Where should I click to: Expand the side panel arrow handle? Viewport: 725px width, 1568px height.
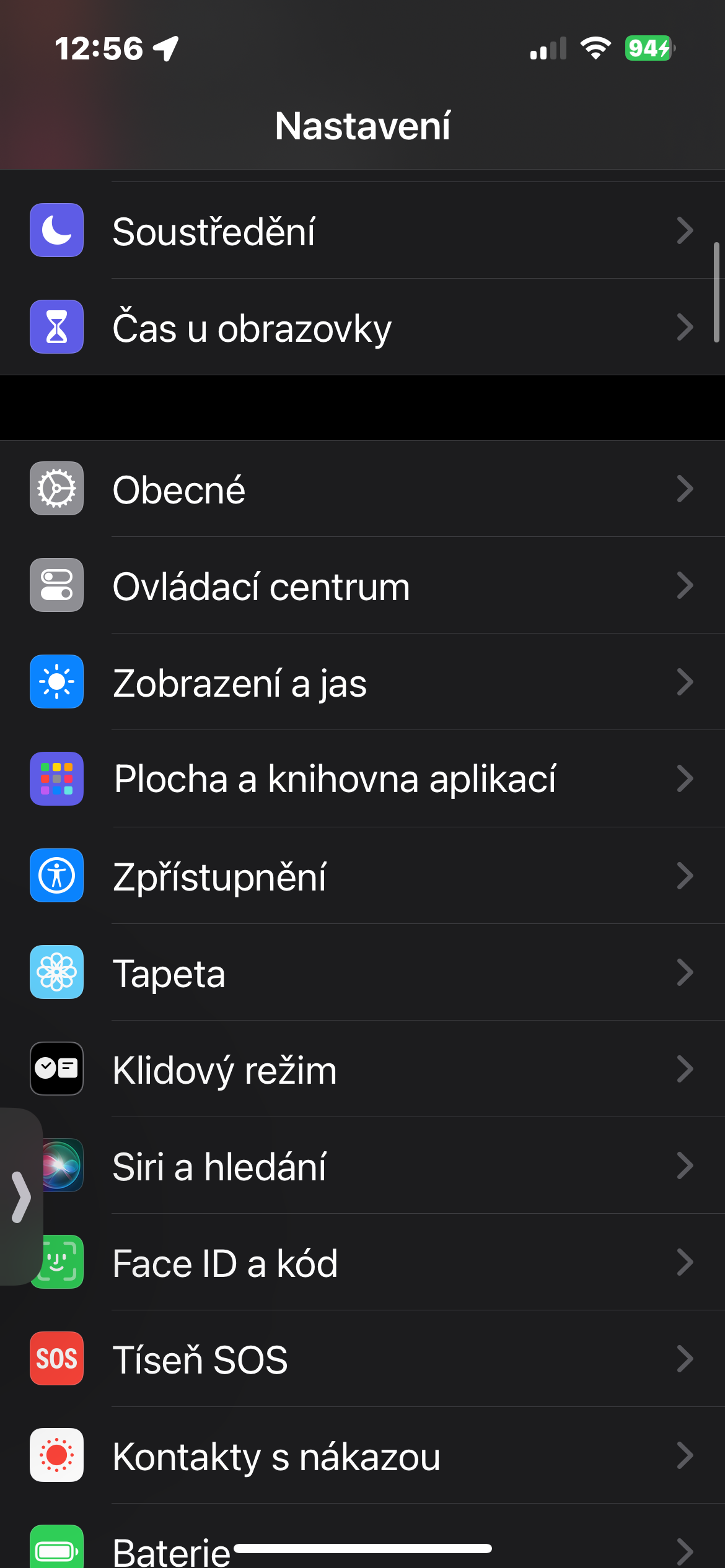[x=21, y=1196]
